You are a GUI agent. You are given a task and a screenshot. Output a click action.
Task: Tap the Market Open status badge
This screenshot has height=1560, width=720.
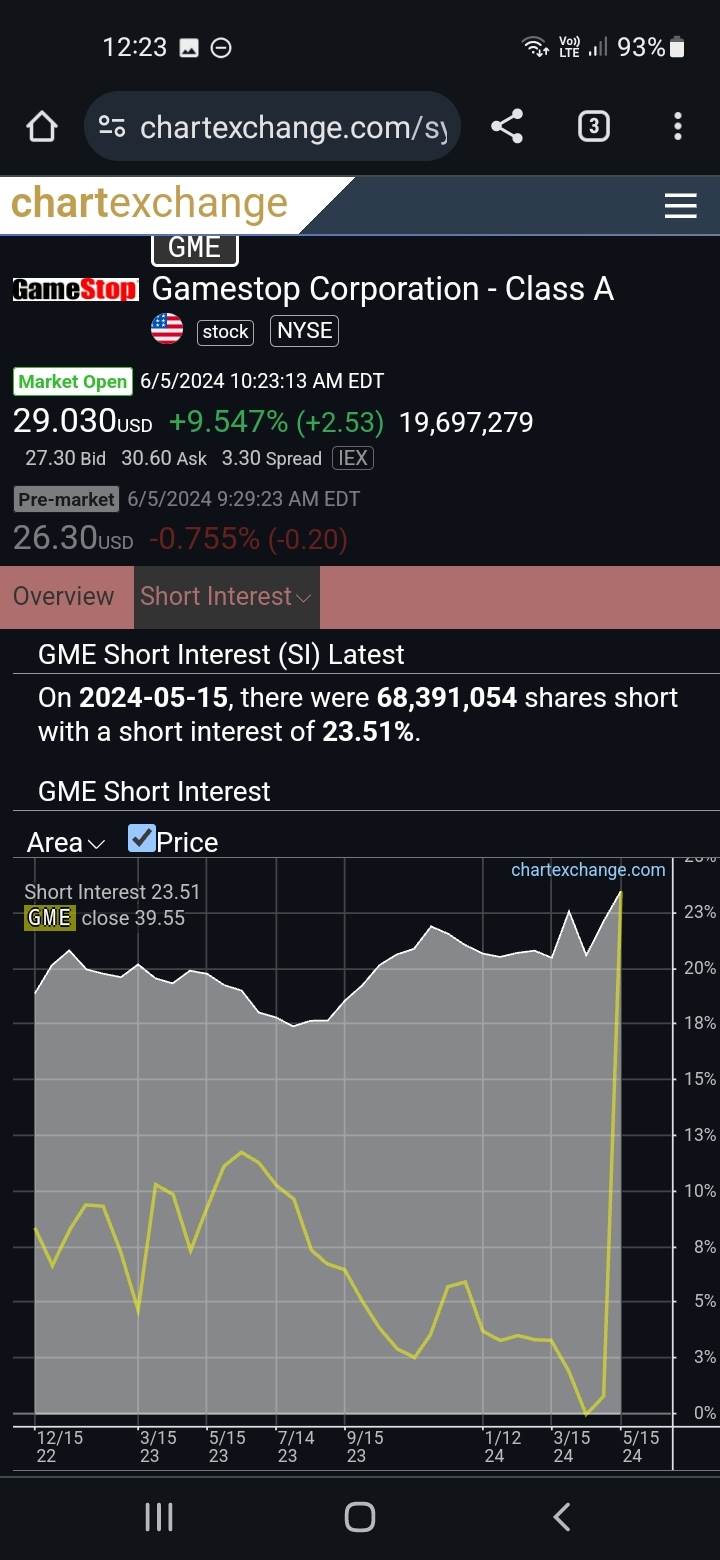pyautogui.click(x=72, y=381)
